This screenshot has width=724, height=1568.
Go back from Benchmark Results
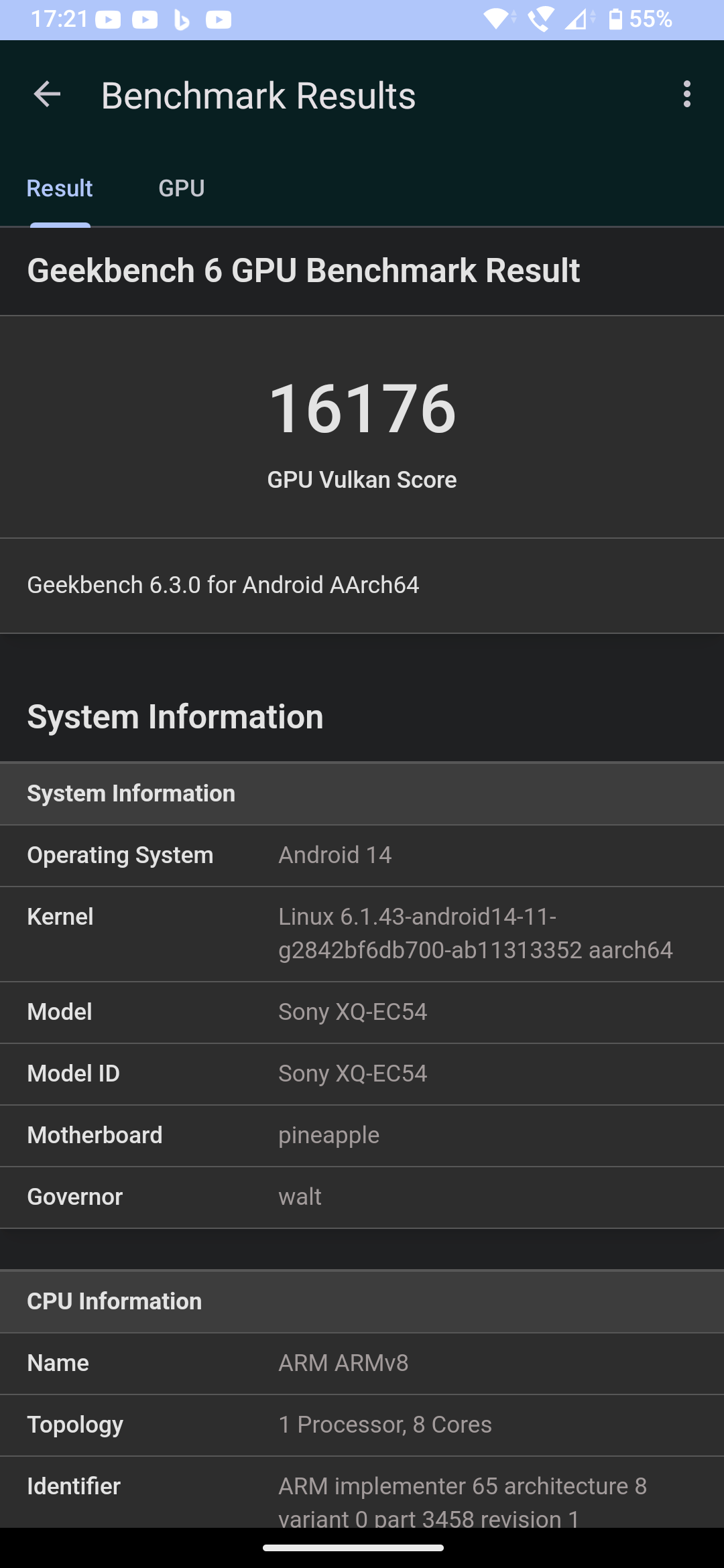tap(47, 94)
